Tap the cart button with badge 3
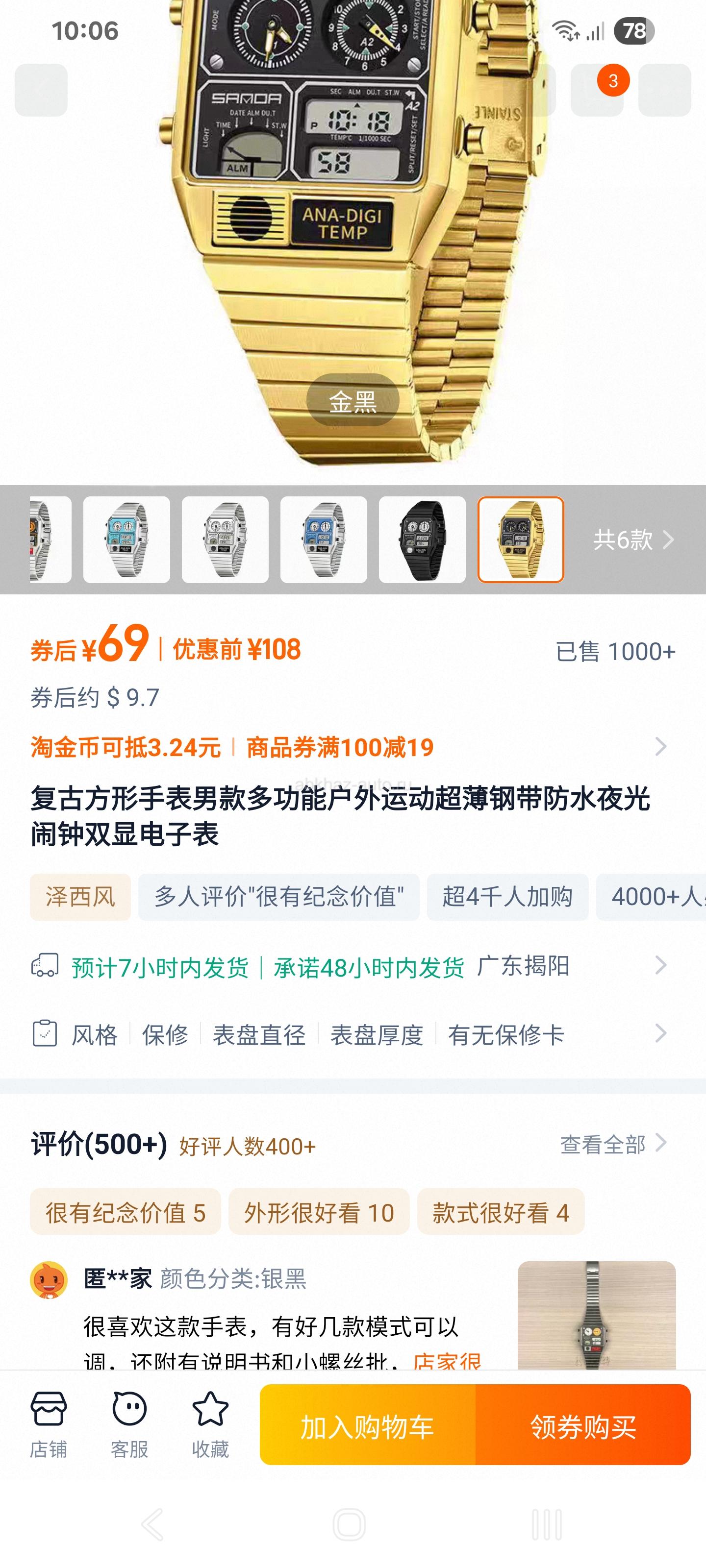This screenshot has height=1568, width=706. 597,90
